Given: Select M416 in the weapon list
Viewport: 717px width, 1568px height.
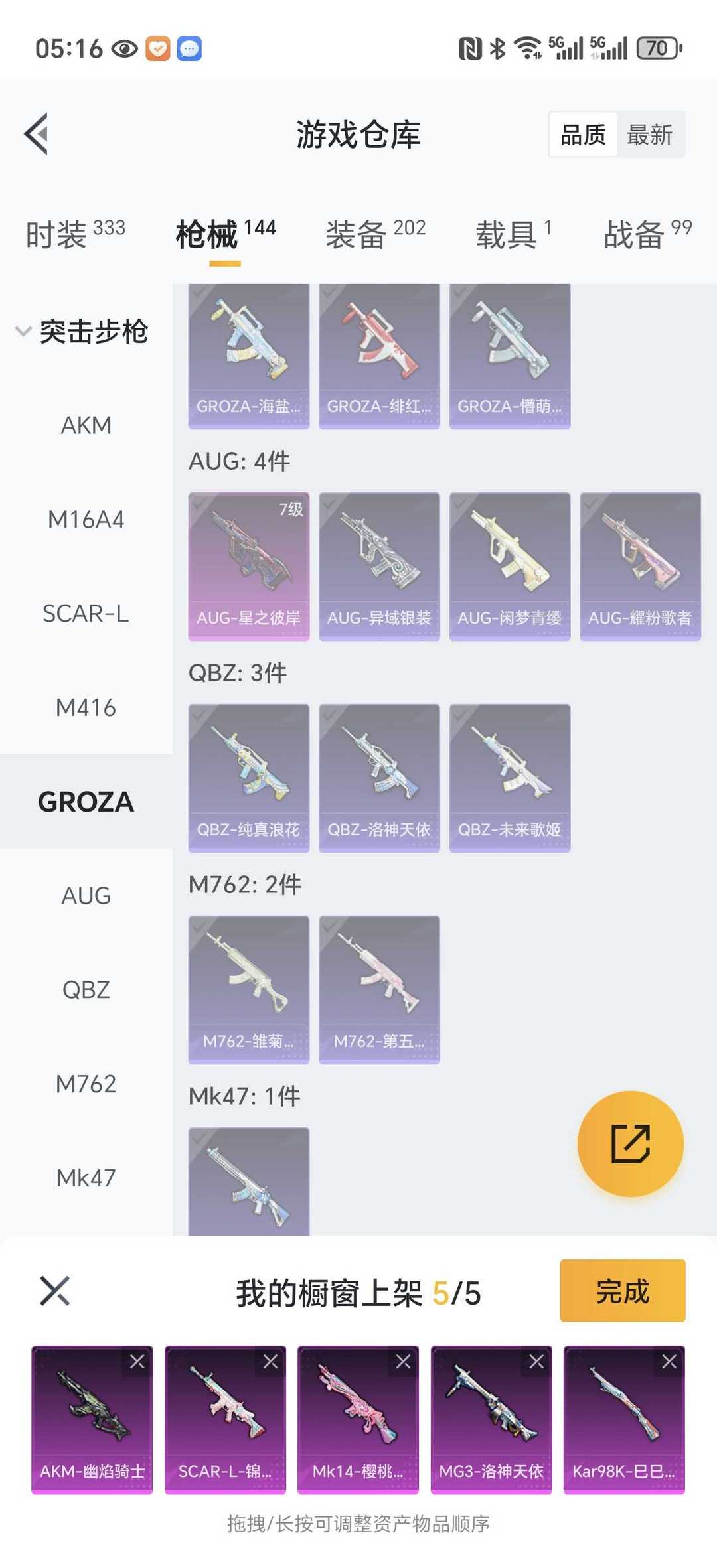Looking at the screenshot, I should pyautogui.click(x=86, y=708).
